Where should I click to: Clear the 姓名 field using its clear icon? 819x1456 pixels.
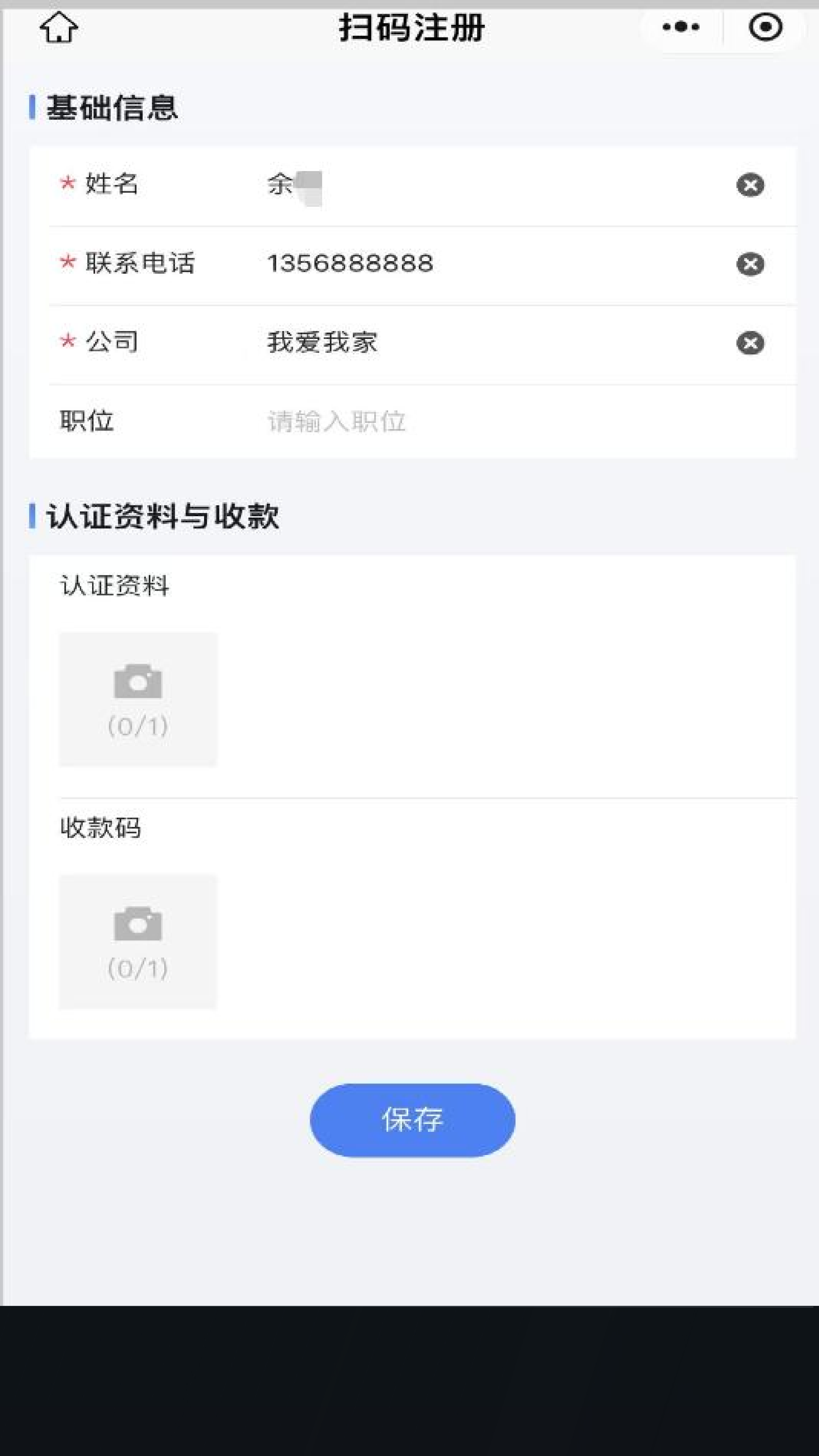click(x=750, y=184)
